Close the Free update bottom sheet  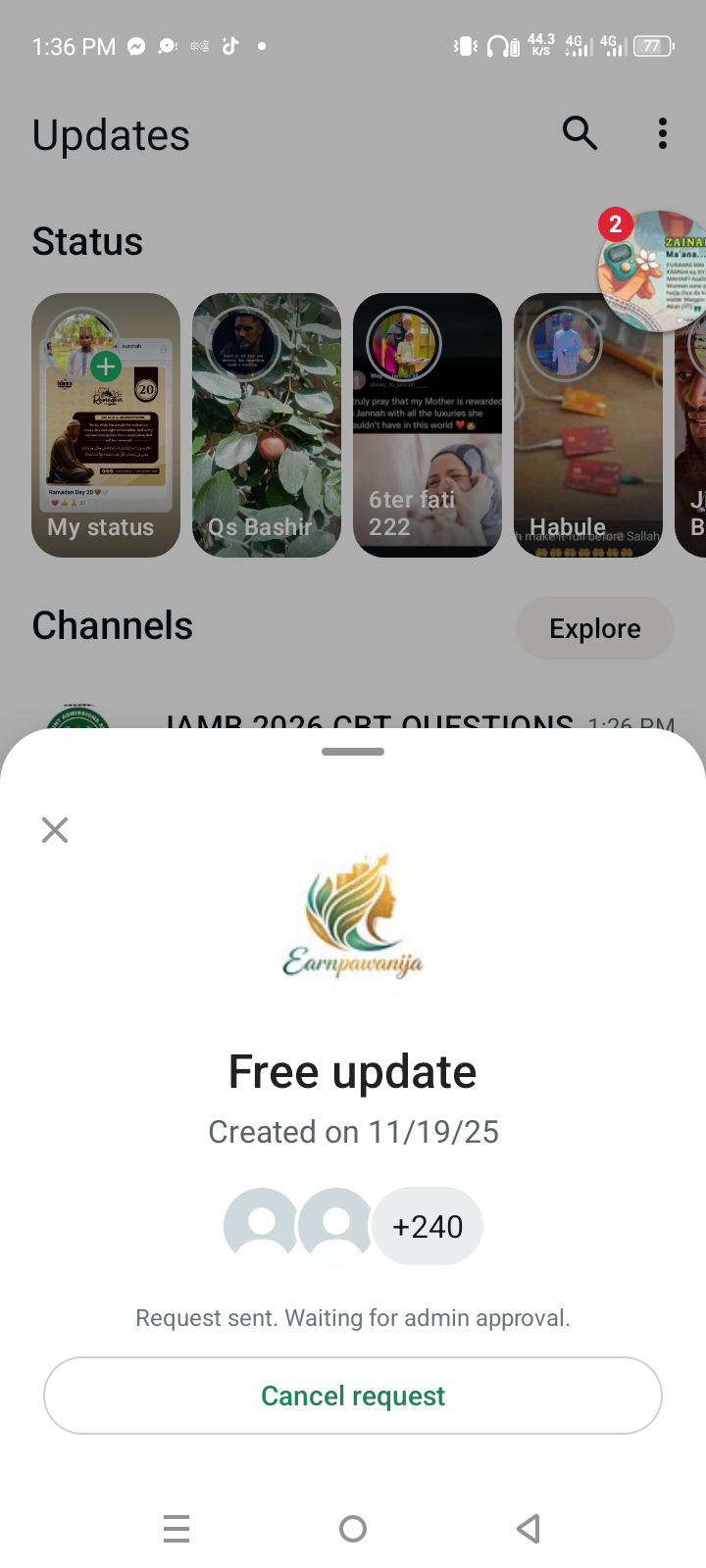pyautogui.click(x=55, y=830)
